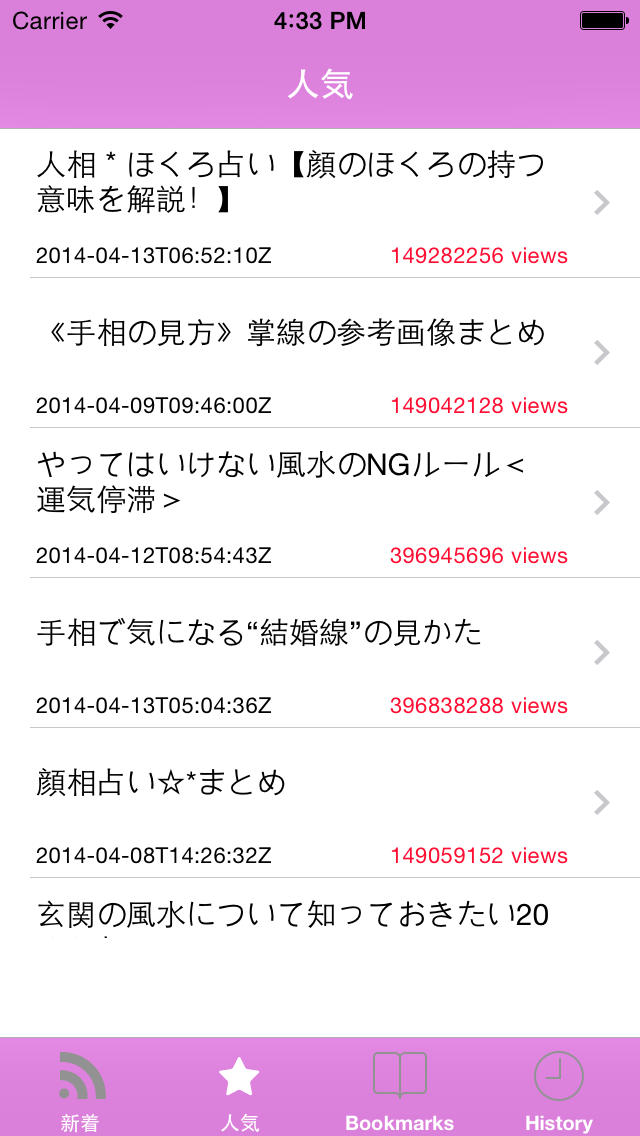Screen dimensions: 640x1136
Task: Switch to the 新着 tab
Action: 80,1088
